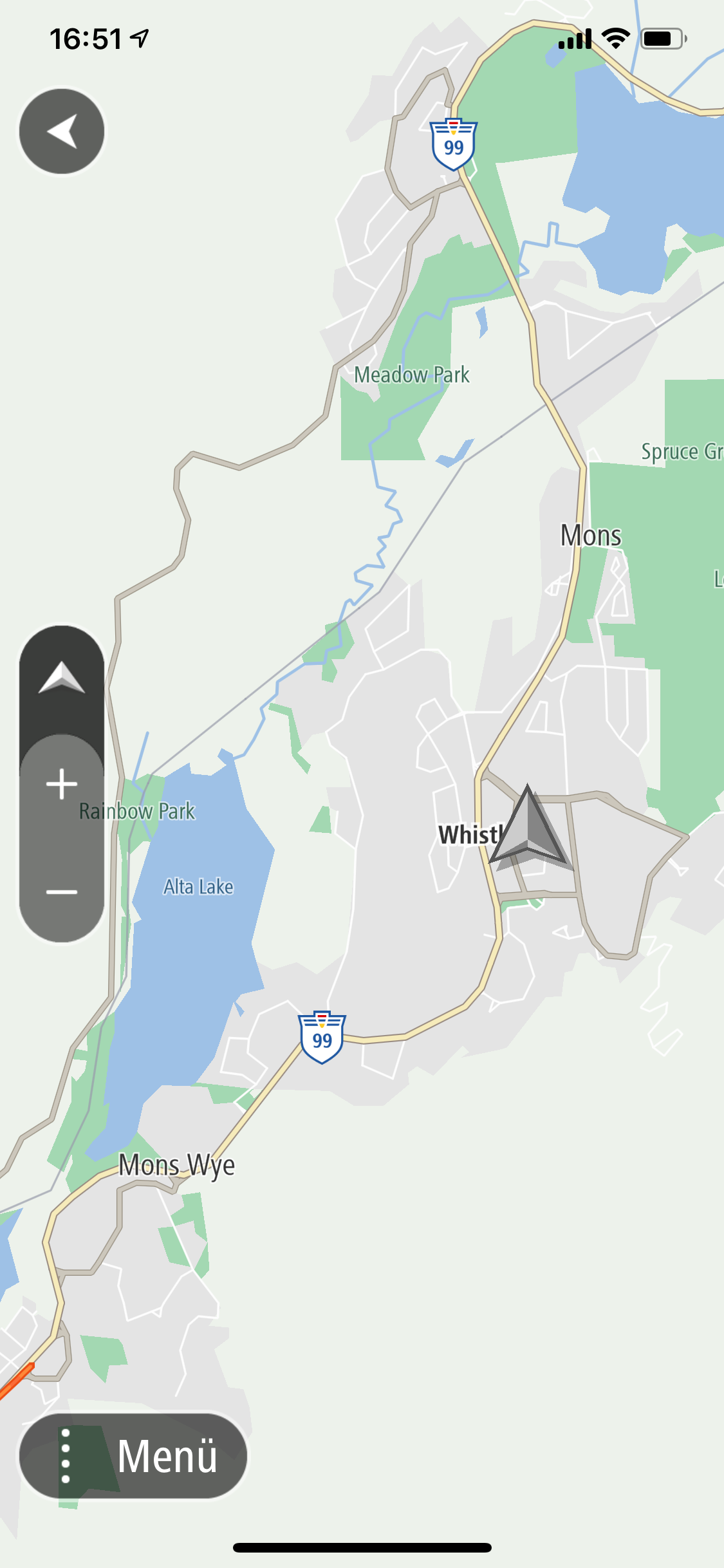Zoom out of the map
The width and height of the screenshot is (724, 1568).
[62, 892]
